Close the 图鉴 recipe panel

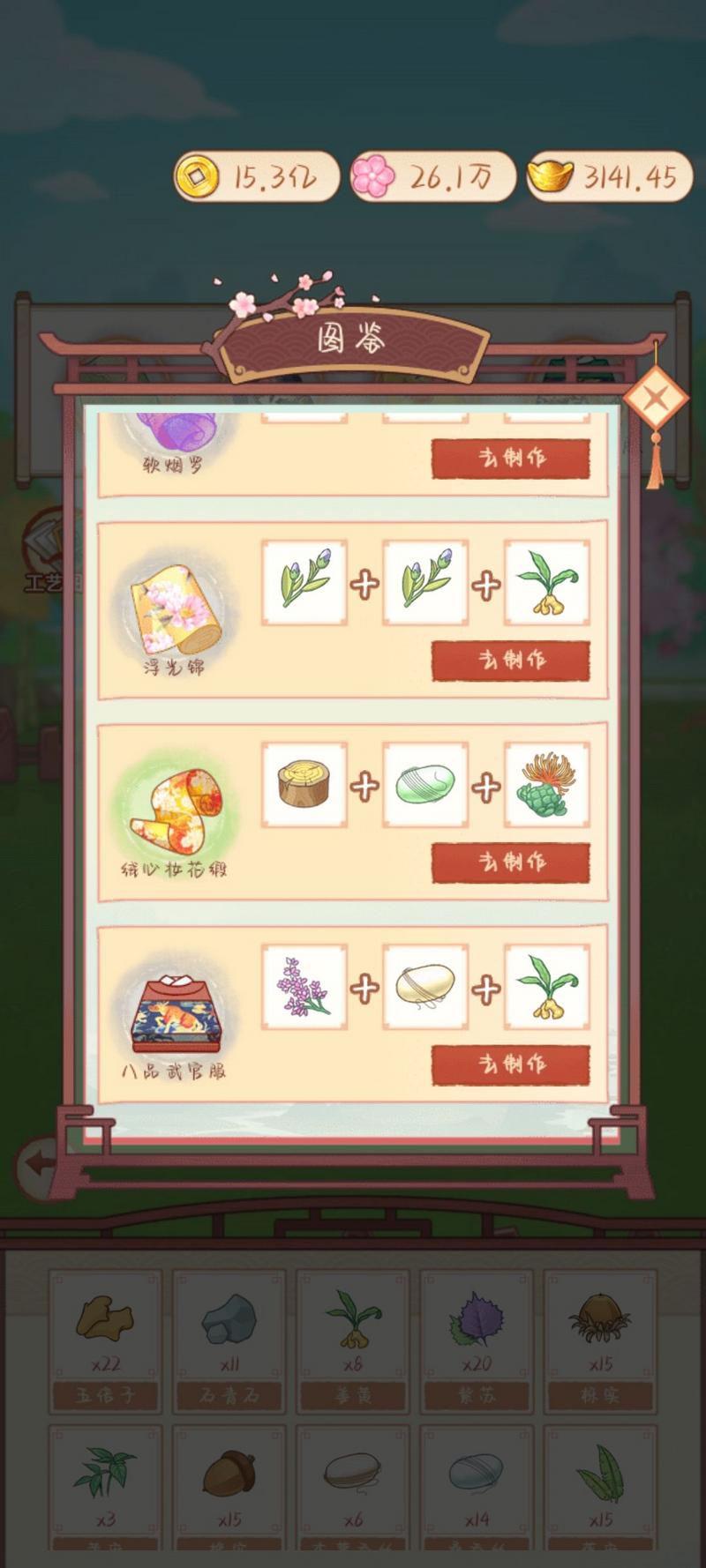(x=655, y=399)
